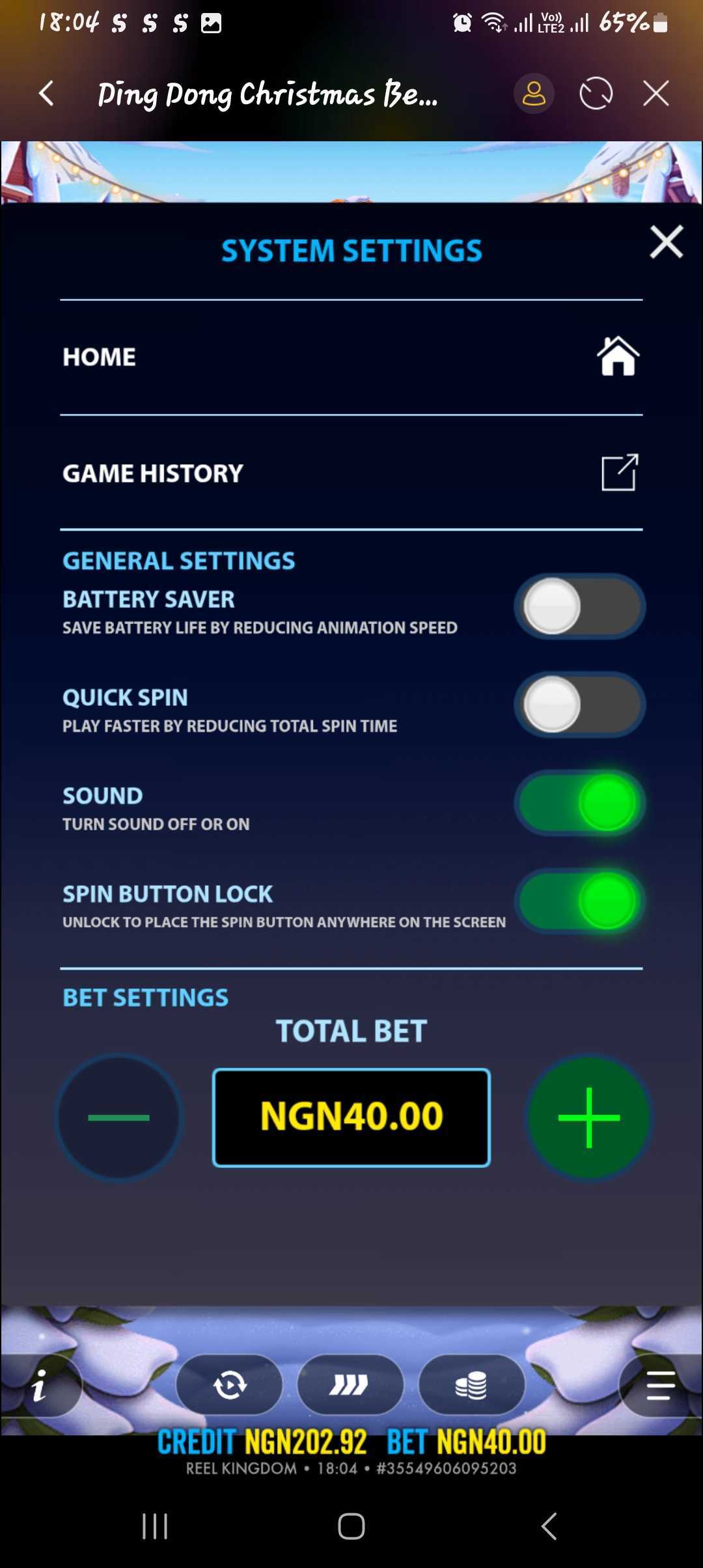Open the user account profile icon
This screenshot has width=703, height=1568.
point(534,94)
